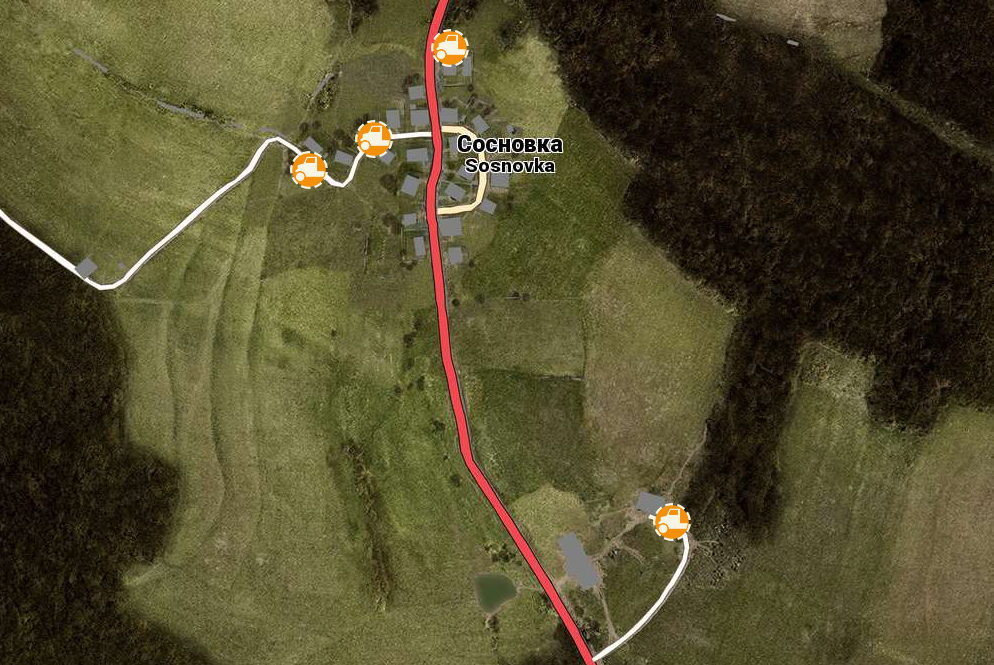Choose the truck marker beside the isolated farm building
The image size is (994, 665).
(672, 521)
